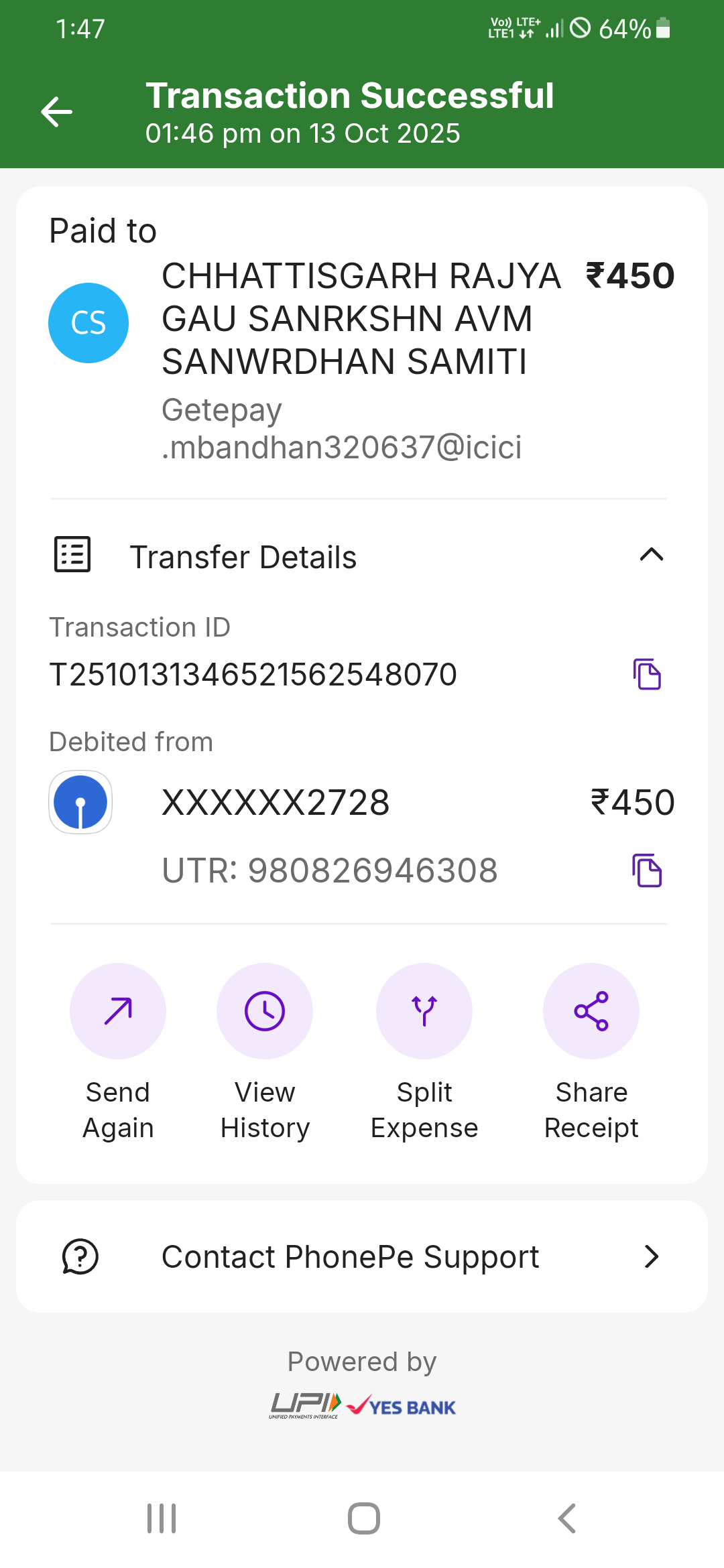Tap Send Again to repeat payment
This screenshot has height=1568, width=724.
pos(118,1011)
